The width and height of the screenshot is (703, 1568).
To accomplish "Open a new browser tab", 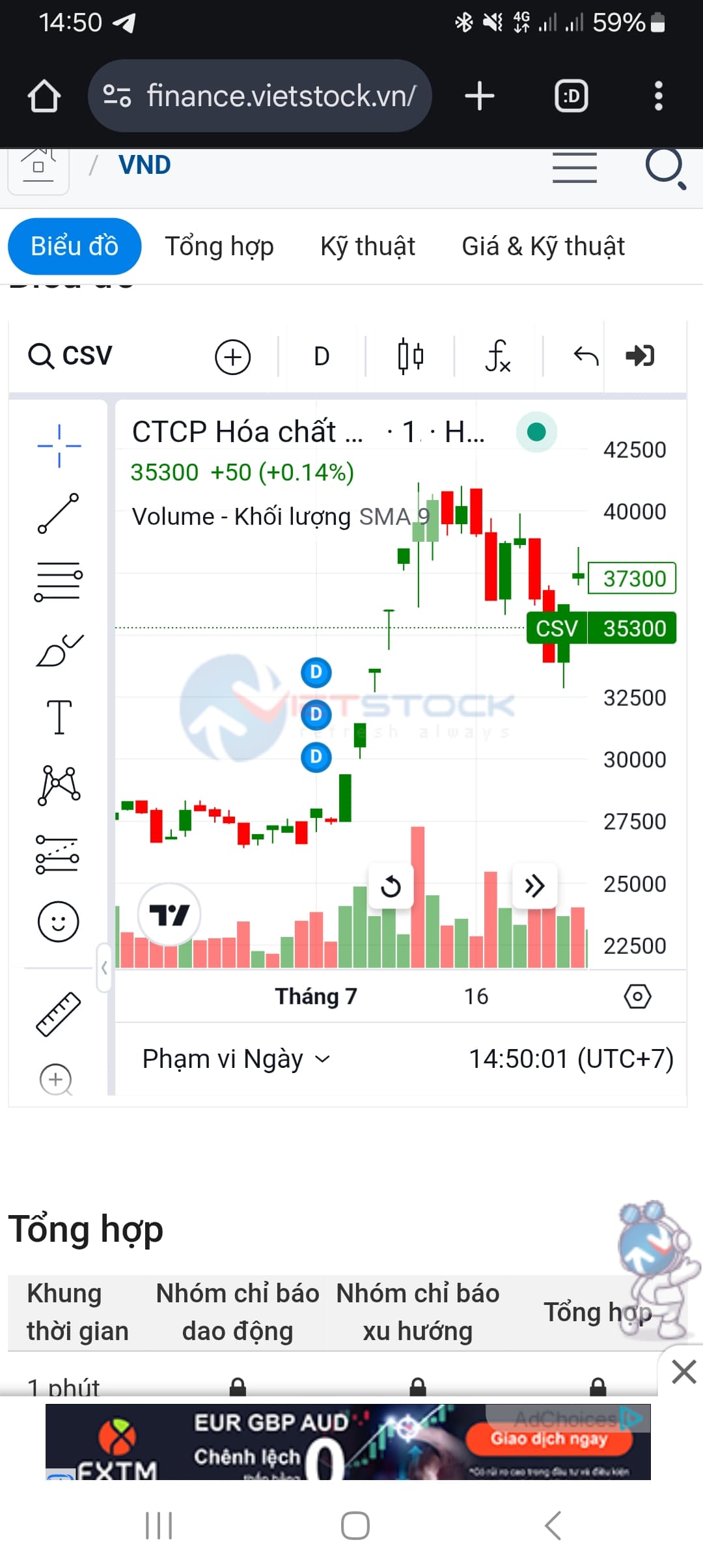I will 480,96.
